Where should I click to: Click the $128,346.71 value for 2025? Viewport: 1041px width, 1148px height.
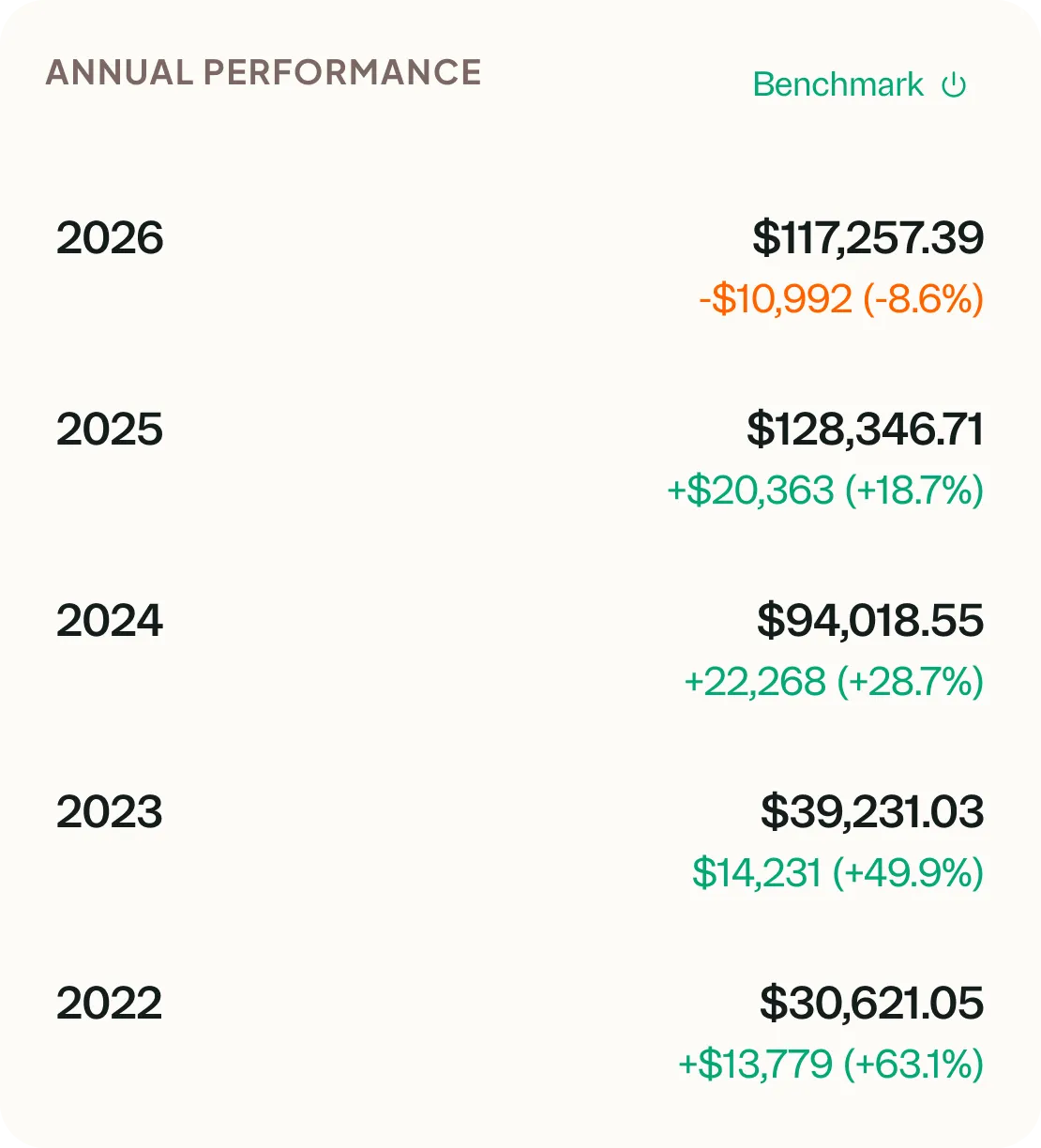pyautogui.click(x=865, y=430)
